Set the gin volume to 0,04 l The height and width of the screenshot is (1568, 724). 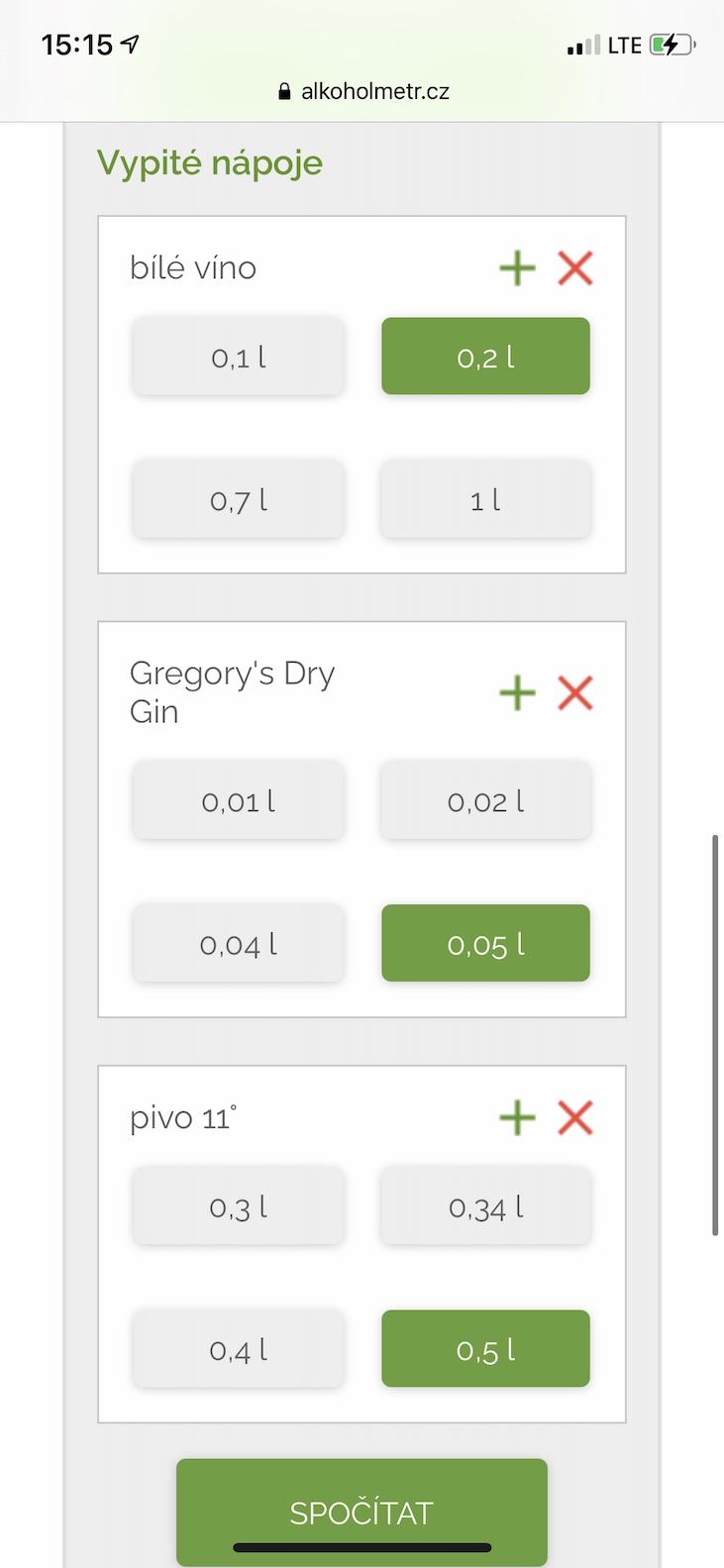tap(239, 943)
